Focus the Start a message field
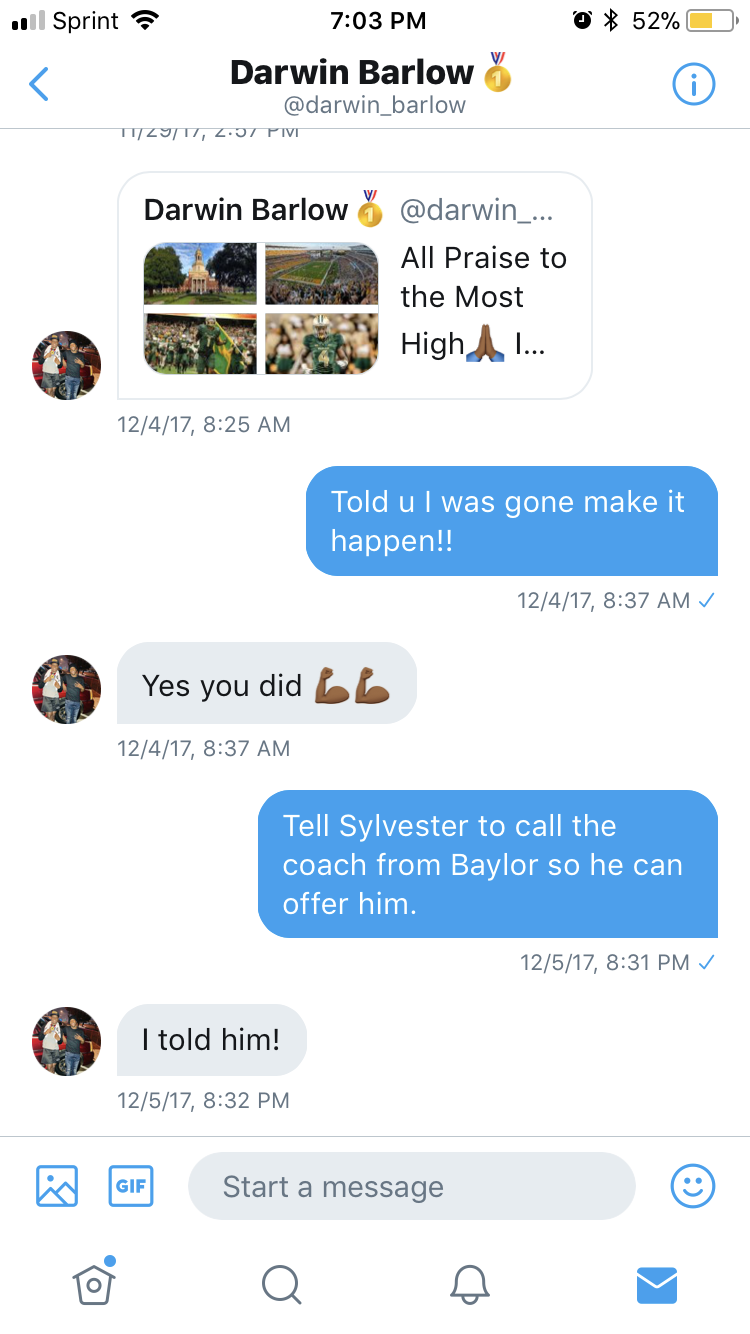 pyautogui.click(x=411, y=1186)
